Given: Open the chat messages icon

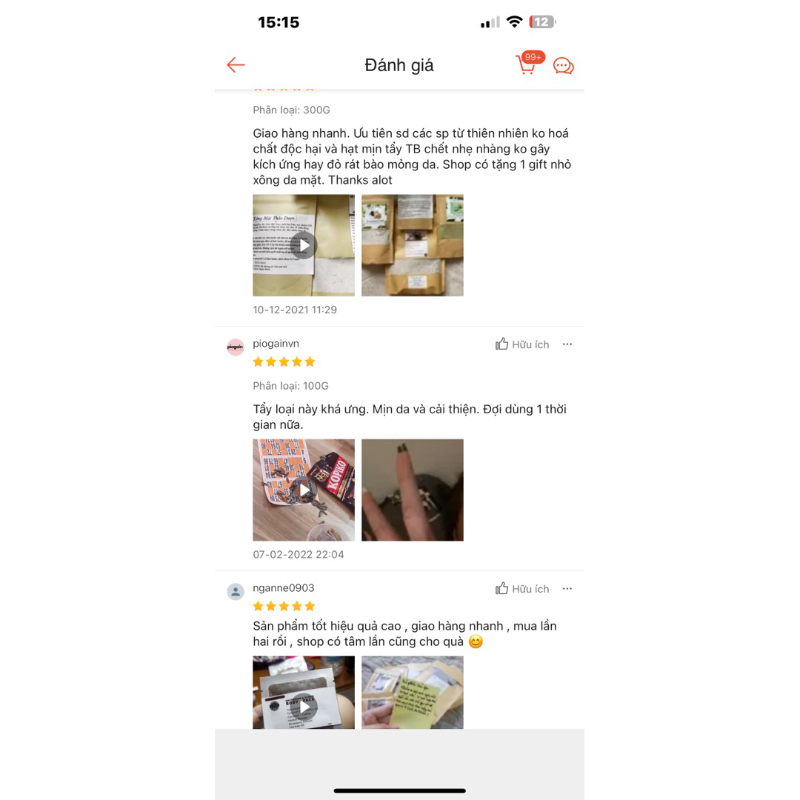Looking at the screenshot, I should click(x=563, y=66).
